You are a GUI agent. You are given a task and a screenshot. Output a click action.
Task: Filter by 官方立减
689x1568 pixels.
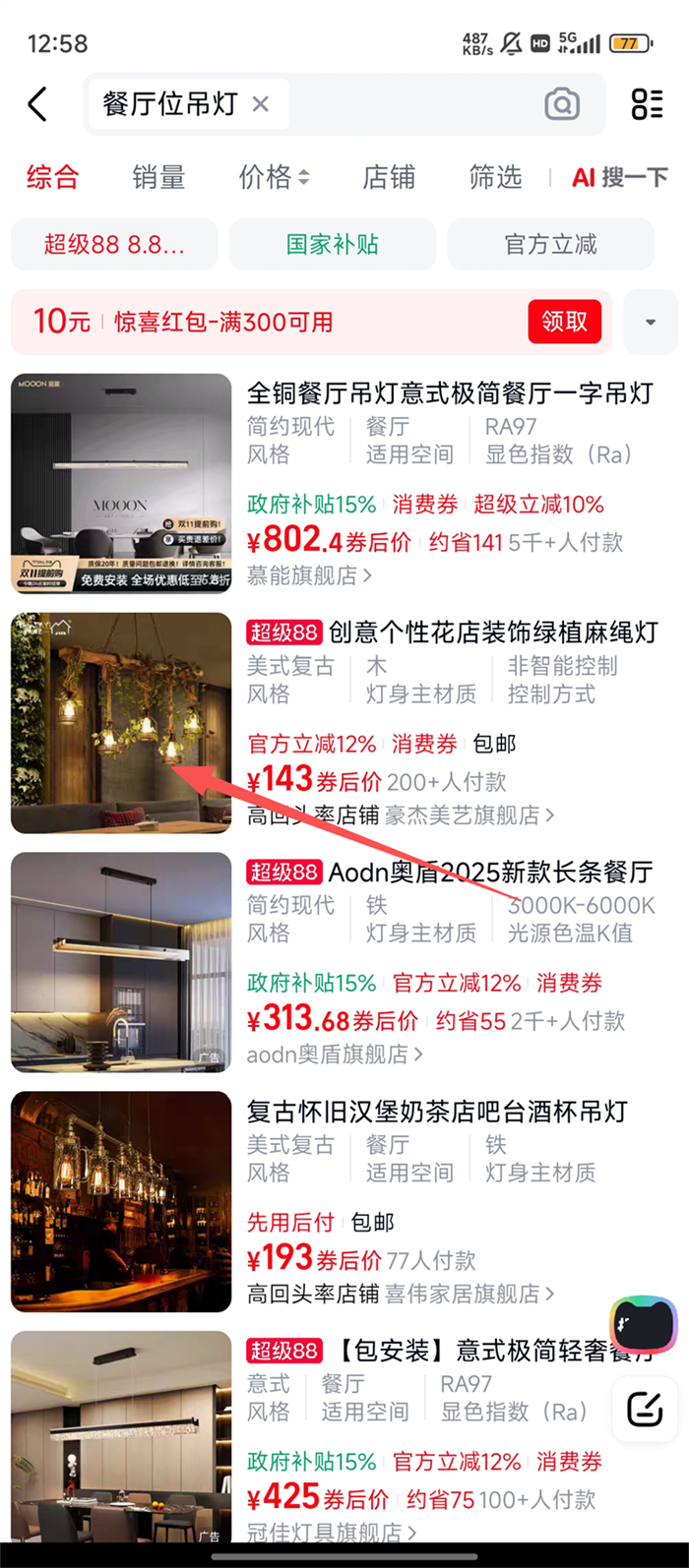pyautogui.click(x=551, y=244)
